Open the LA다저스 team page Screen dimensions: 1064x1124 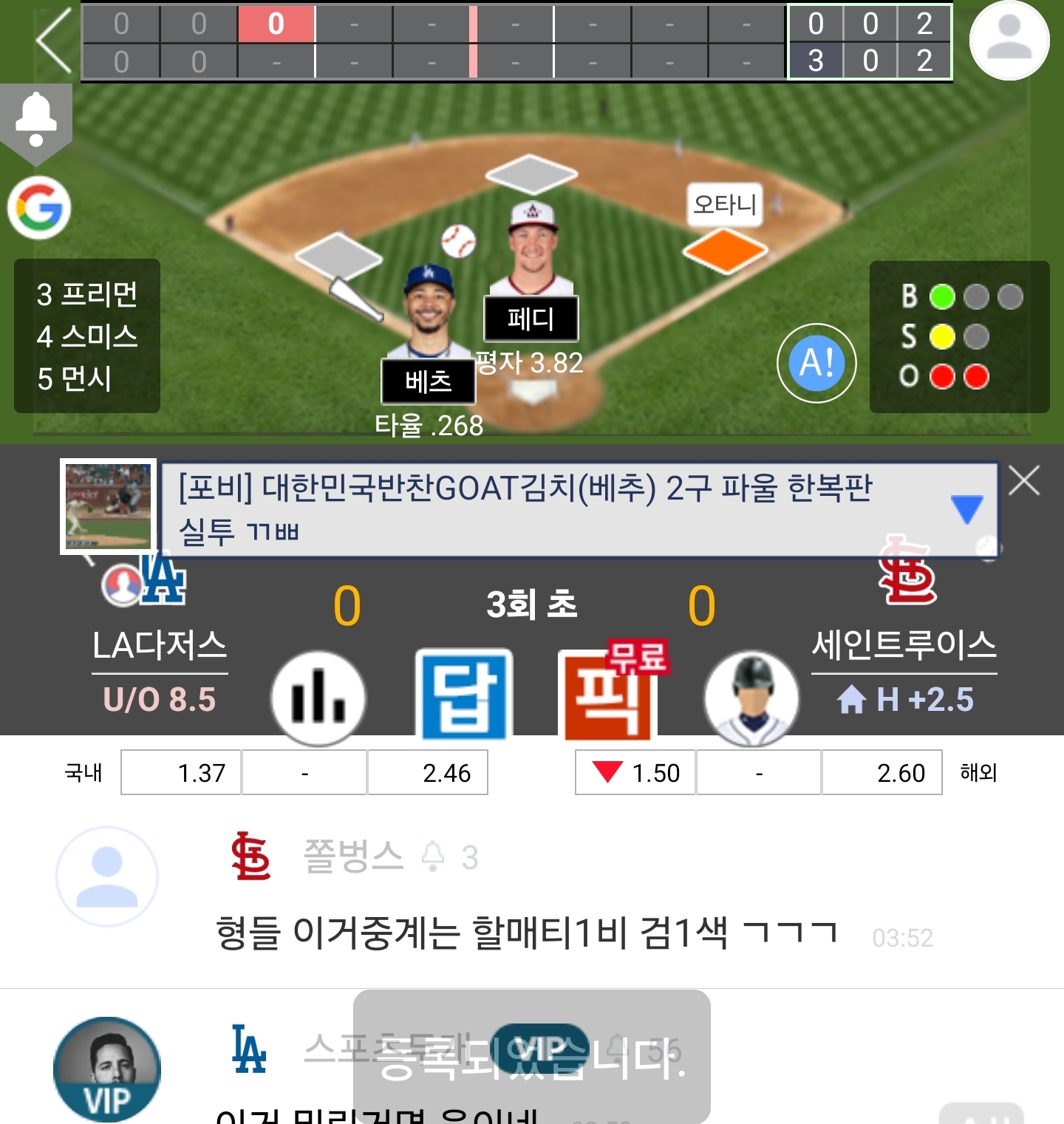pyautogui.click(x=159, y=644)
